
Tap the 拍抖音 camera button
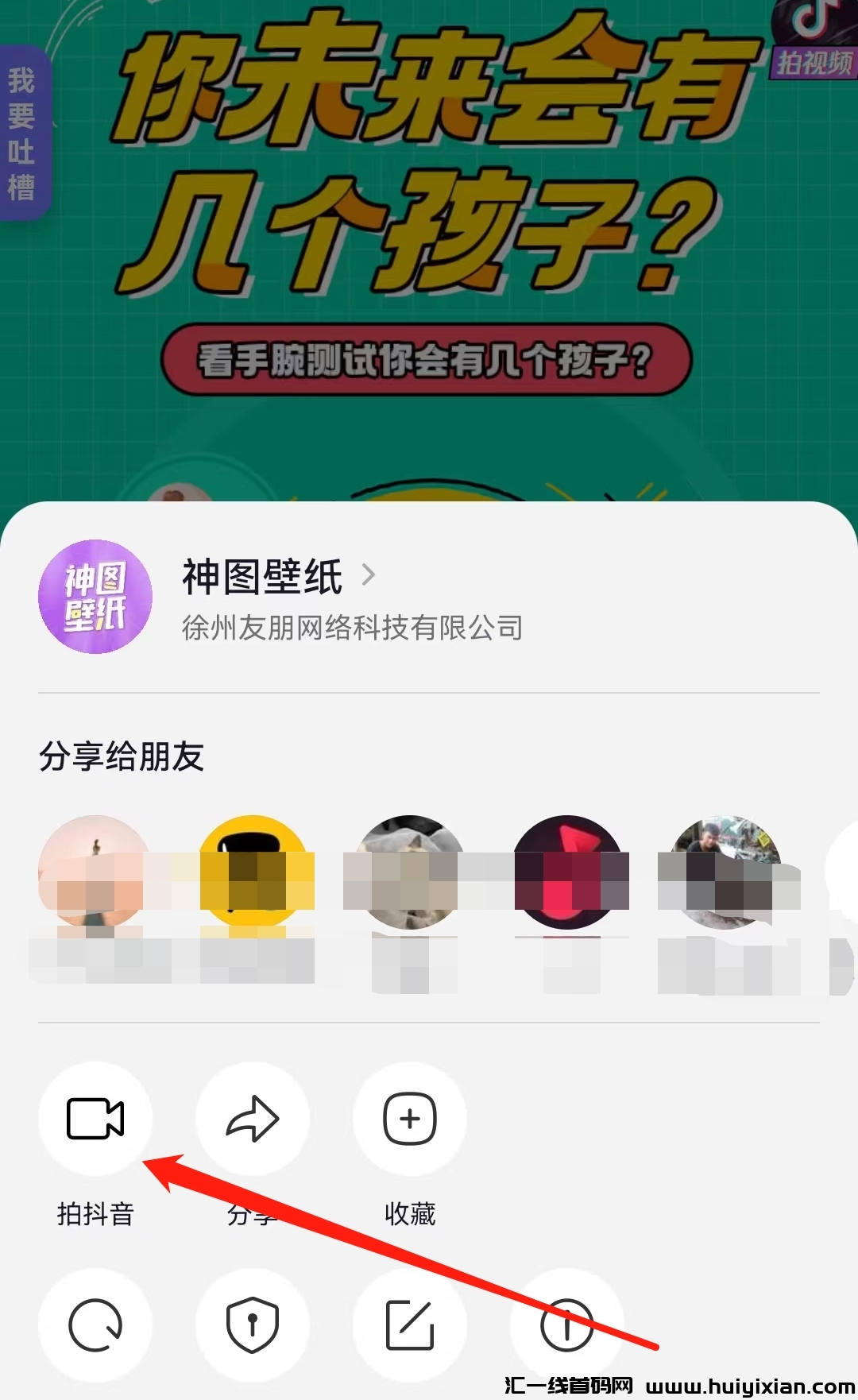95,1119
